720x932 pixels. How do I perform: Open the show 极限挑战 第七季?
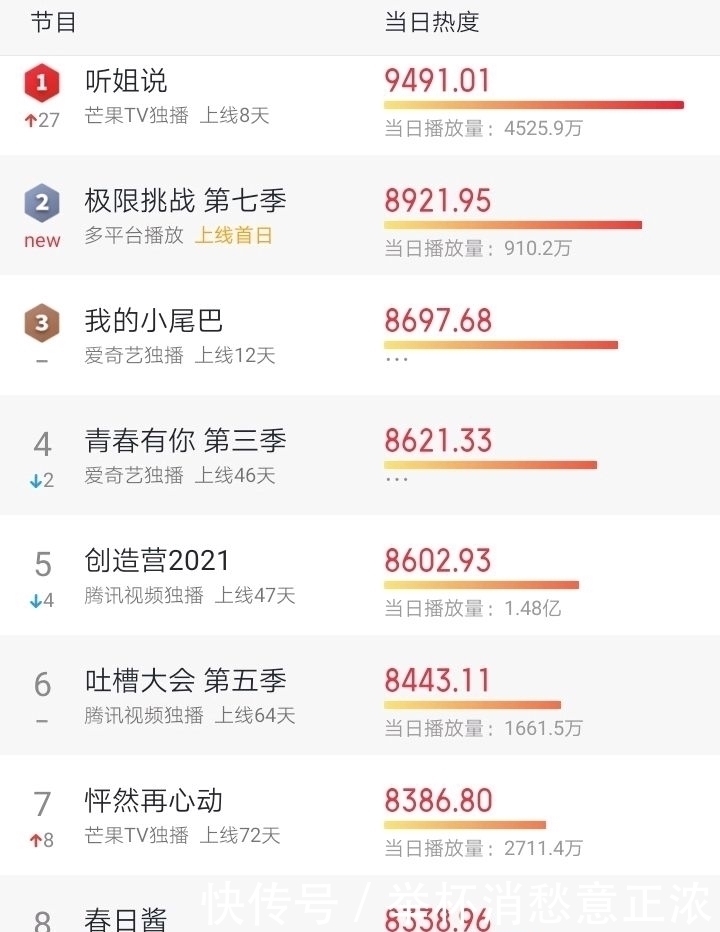(x=185, y=200)
